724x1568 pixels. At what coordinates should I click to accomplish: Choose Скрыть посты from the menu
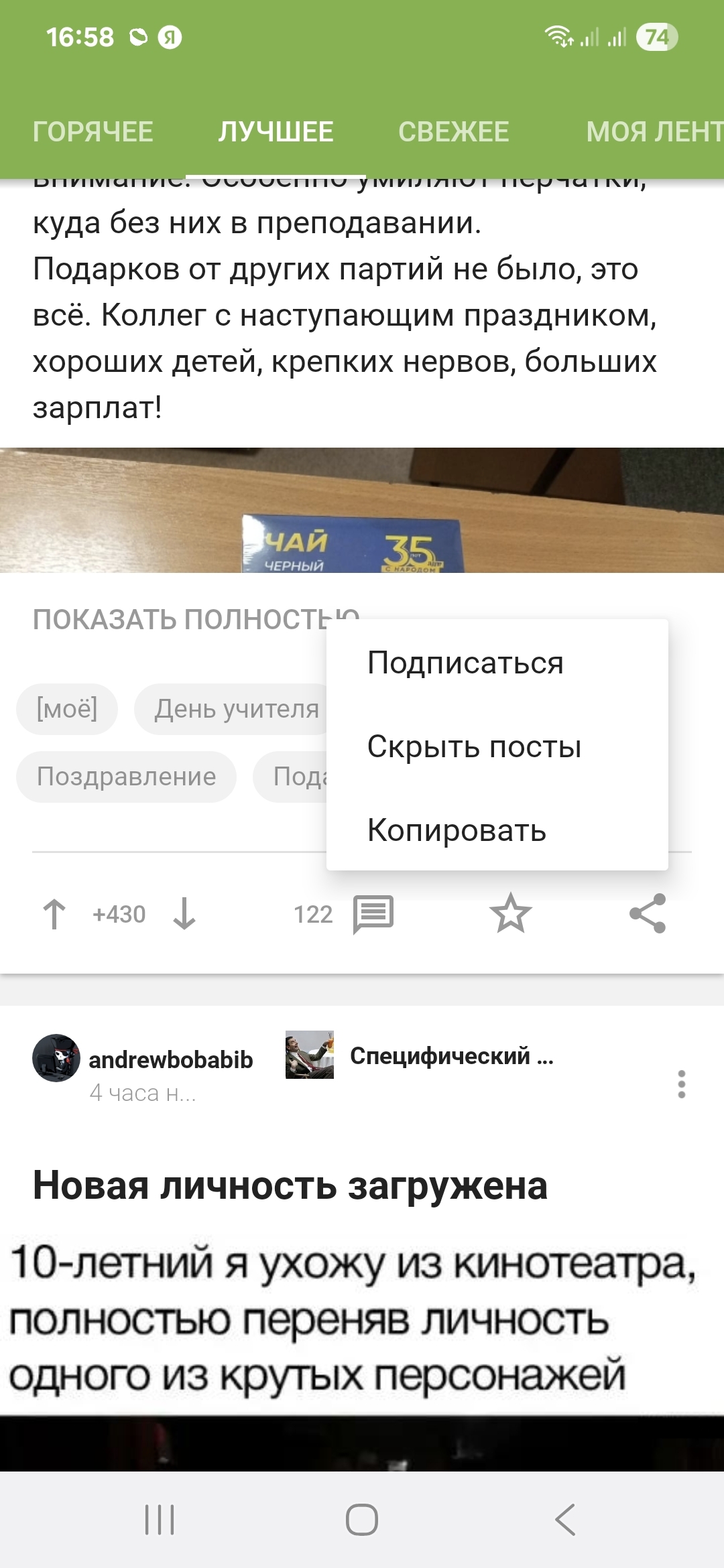click(474, 746)
